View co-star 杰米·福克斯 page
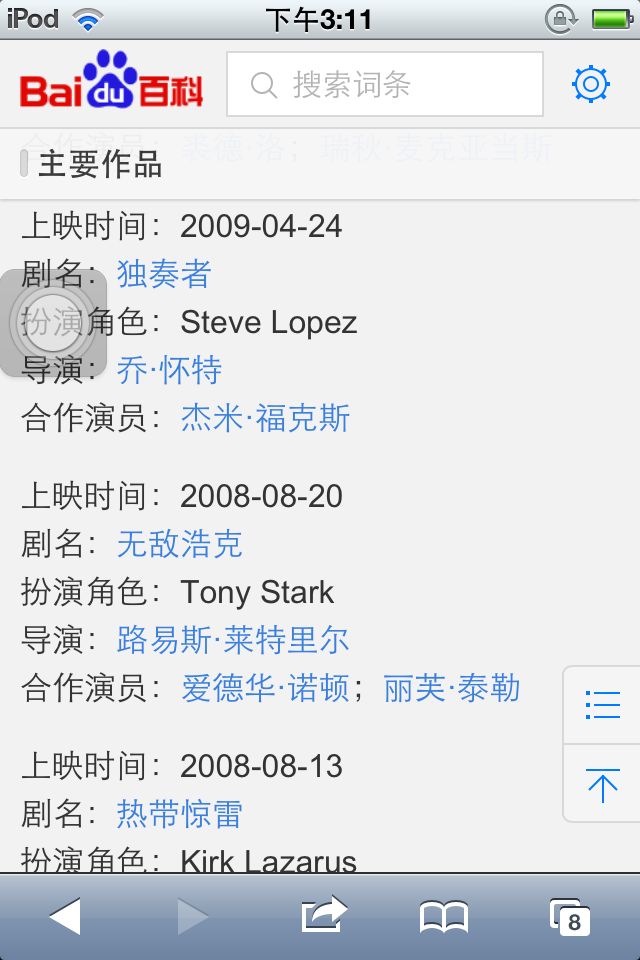This screenshot has width=640, height=960. coord(265,418)
